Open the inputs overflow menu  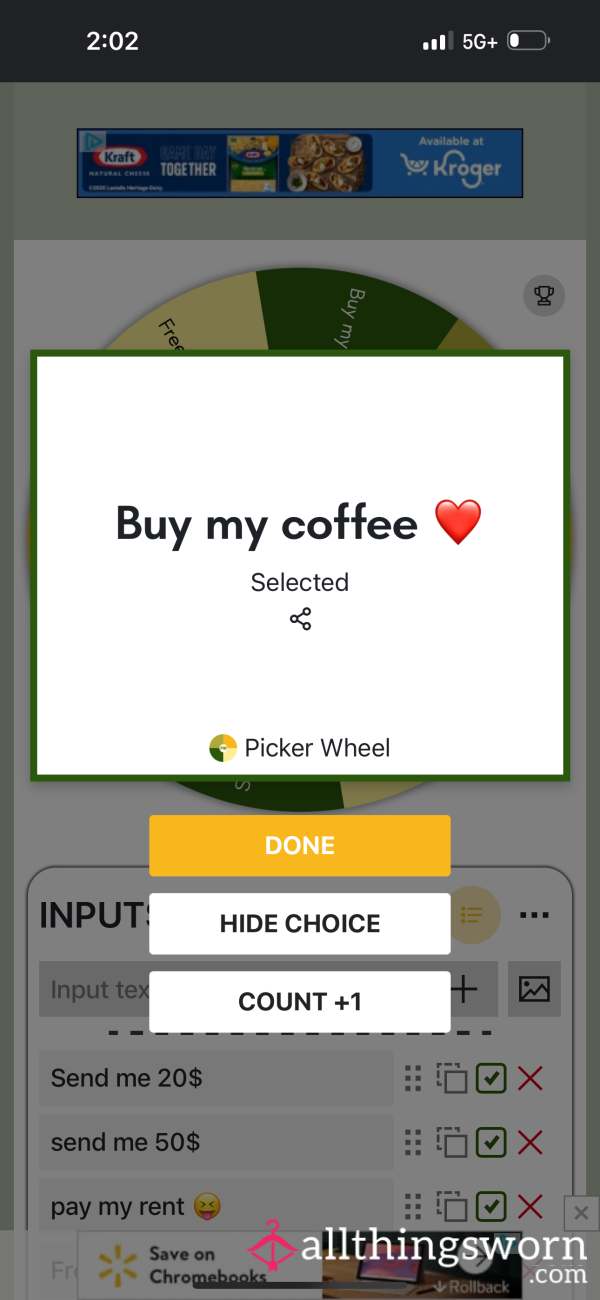(535, 915)
